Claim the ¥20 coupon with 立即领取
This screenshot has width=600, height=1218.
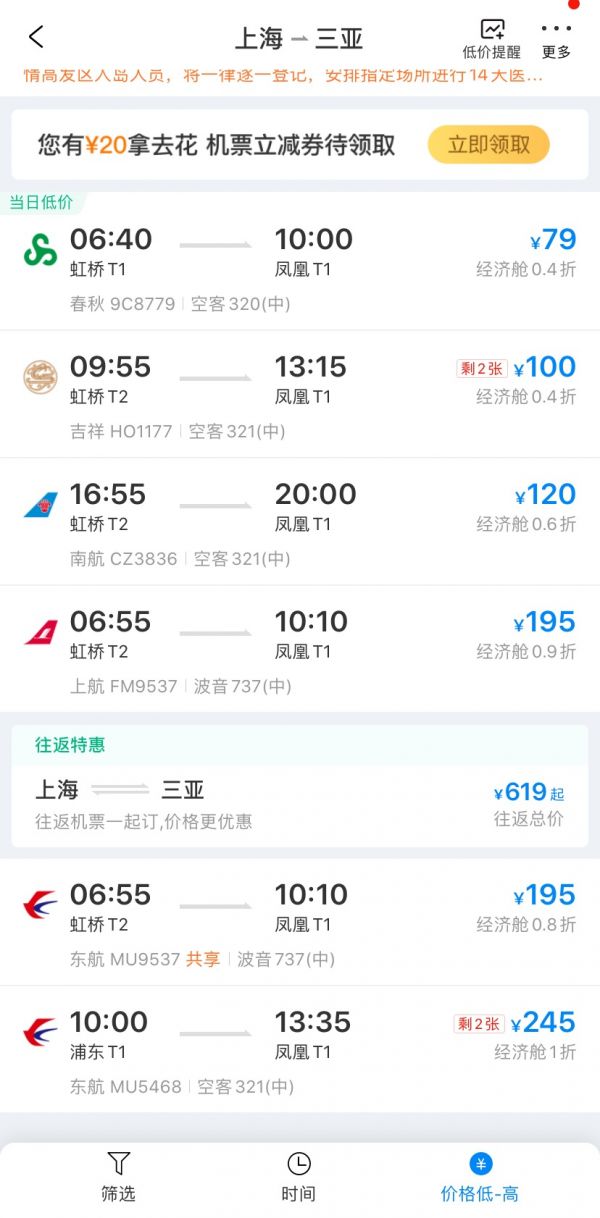pyautogui.click(x=488, y=145)
